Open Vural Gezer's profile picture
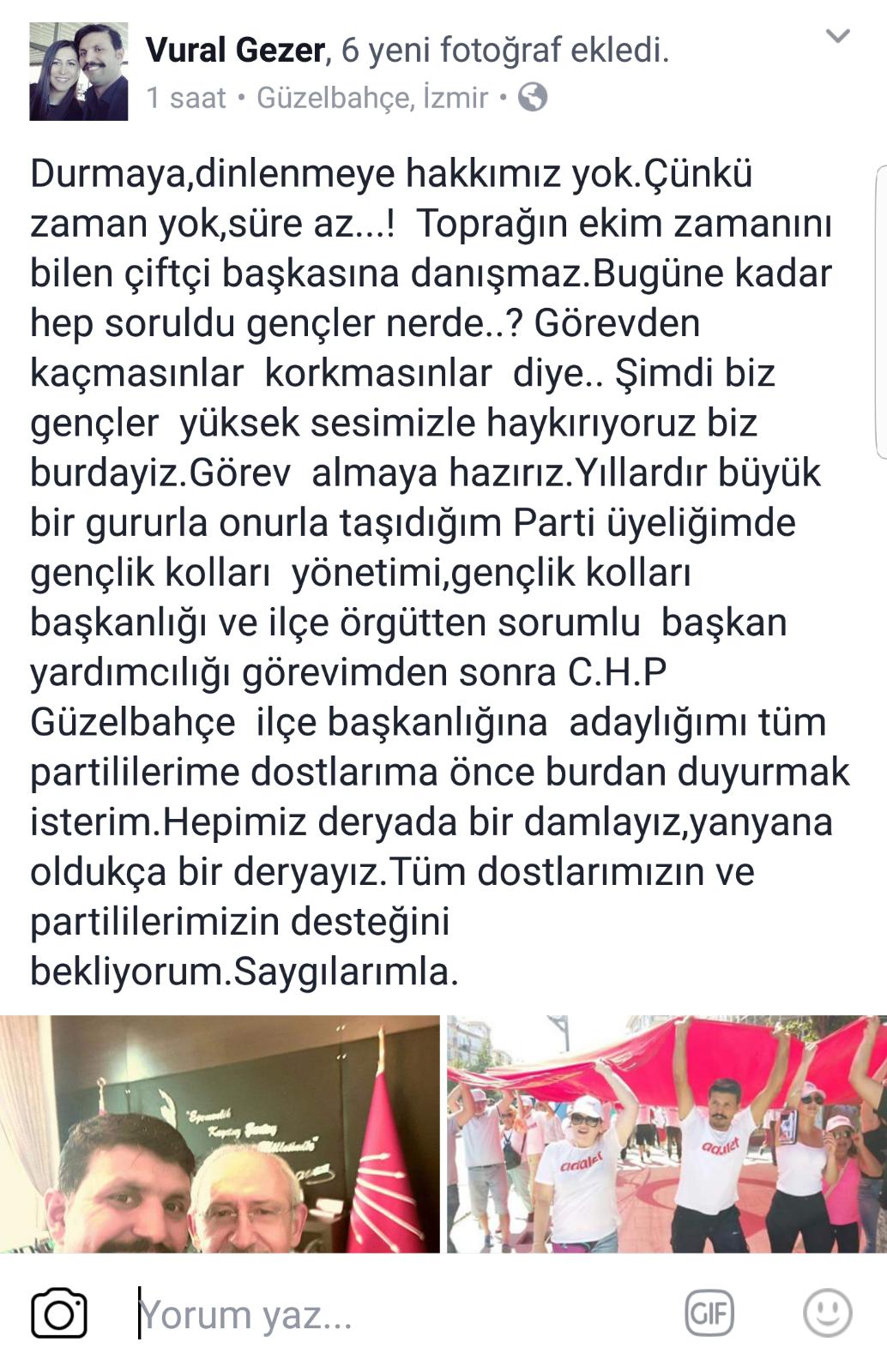This screenshot has width=887, height=1372. pyautogui.click(x=78, y=72)
